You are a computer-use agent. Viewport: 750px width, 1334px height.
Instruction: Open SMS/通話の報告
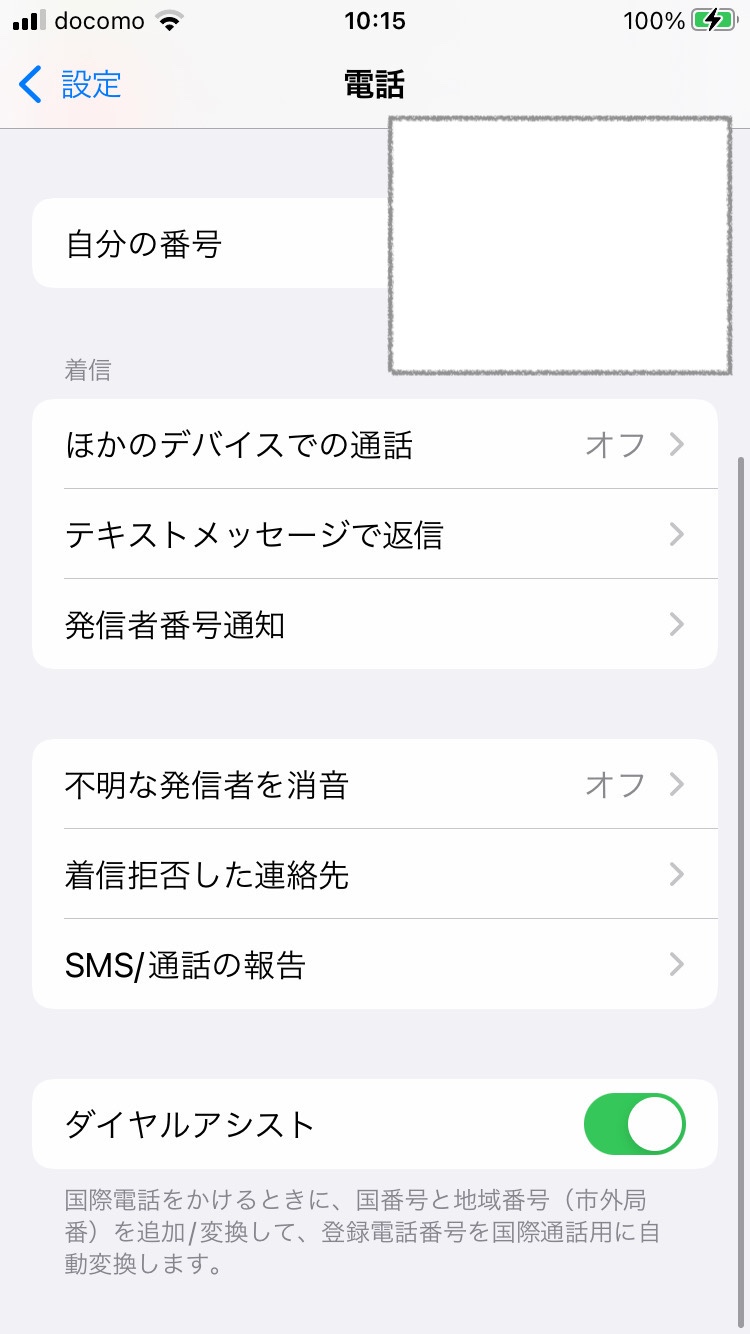click(x=374, y=965)
